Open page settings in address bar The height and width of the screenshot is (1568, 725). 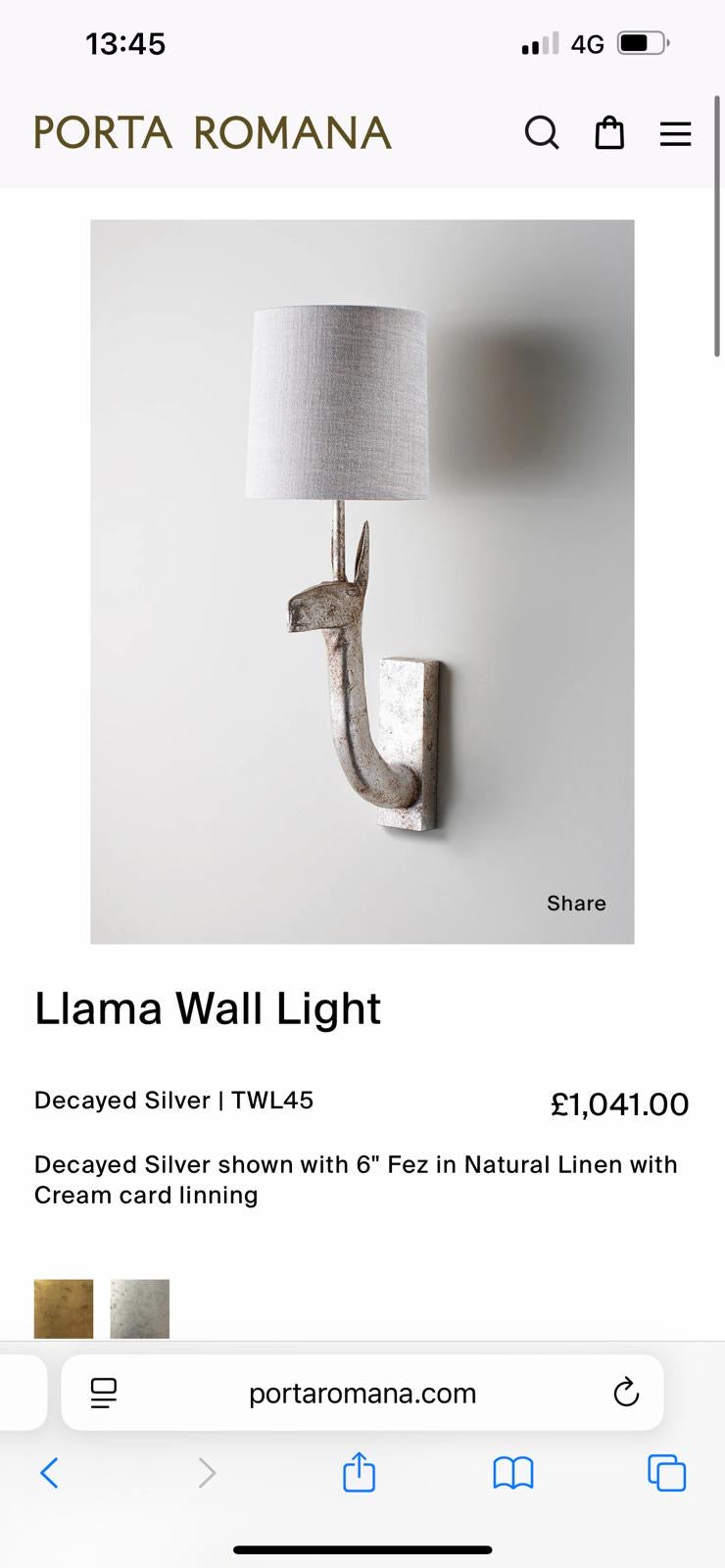click(104, 1393)
